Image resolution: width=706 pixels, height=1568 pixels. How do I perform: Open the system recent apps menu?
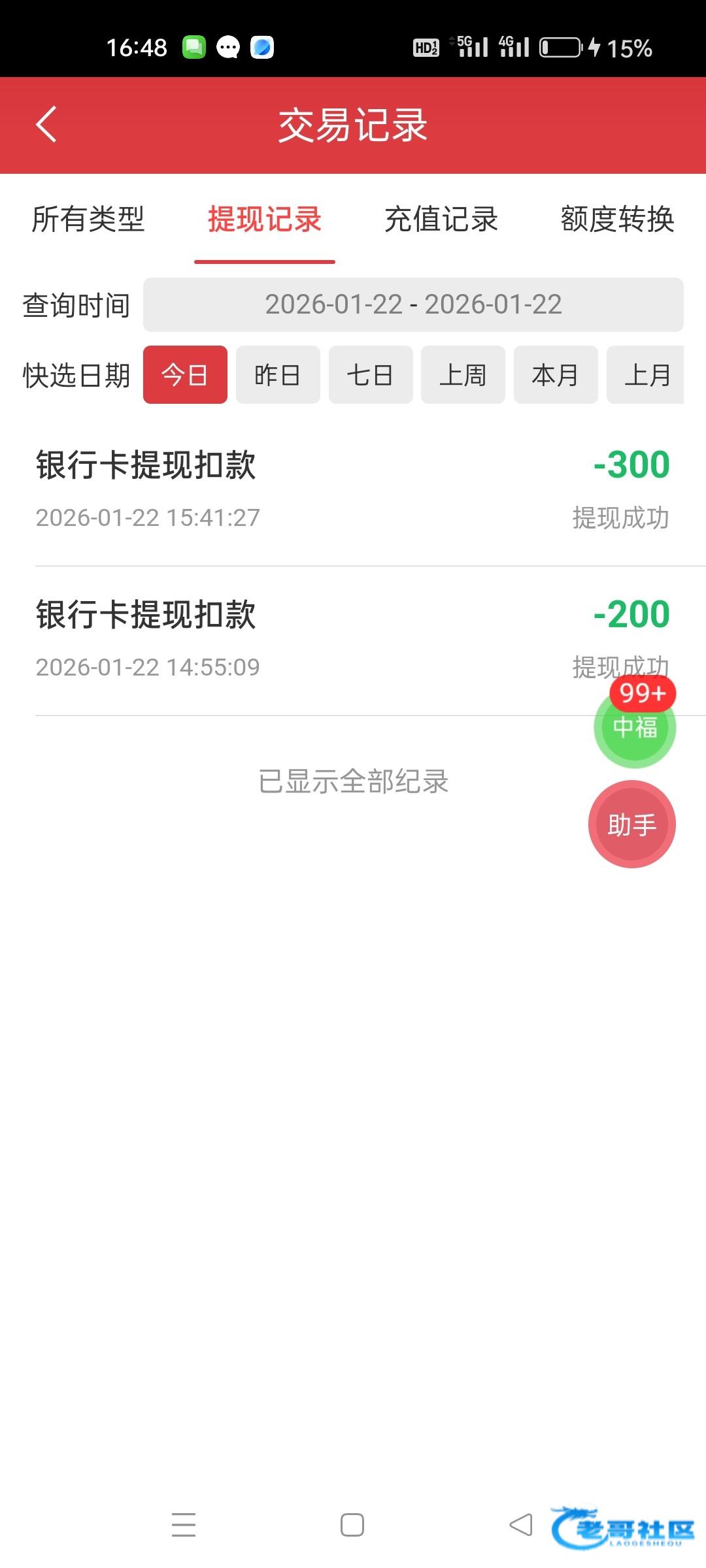coord(184,1525)
